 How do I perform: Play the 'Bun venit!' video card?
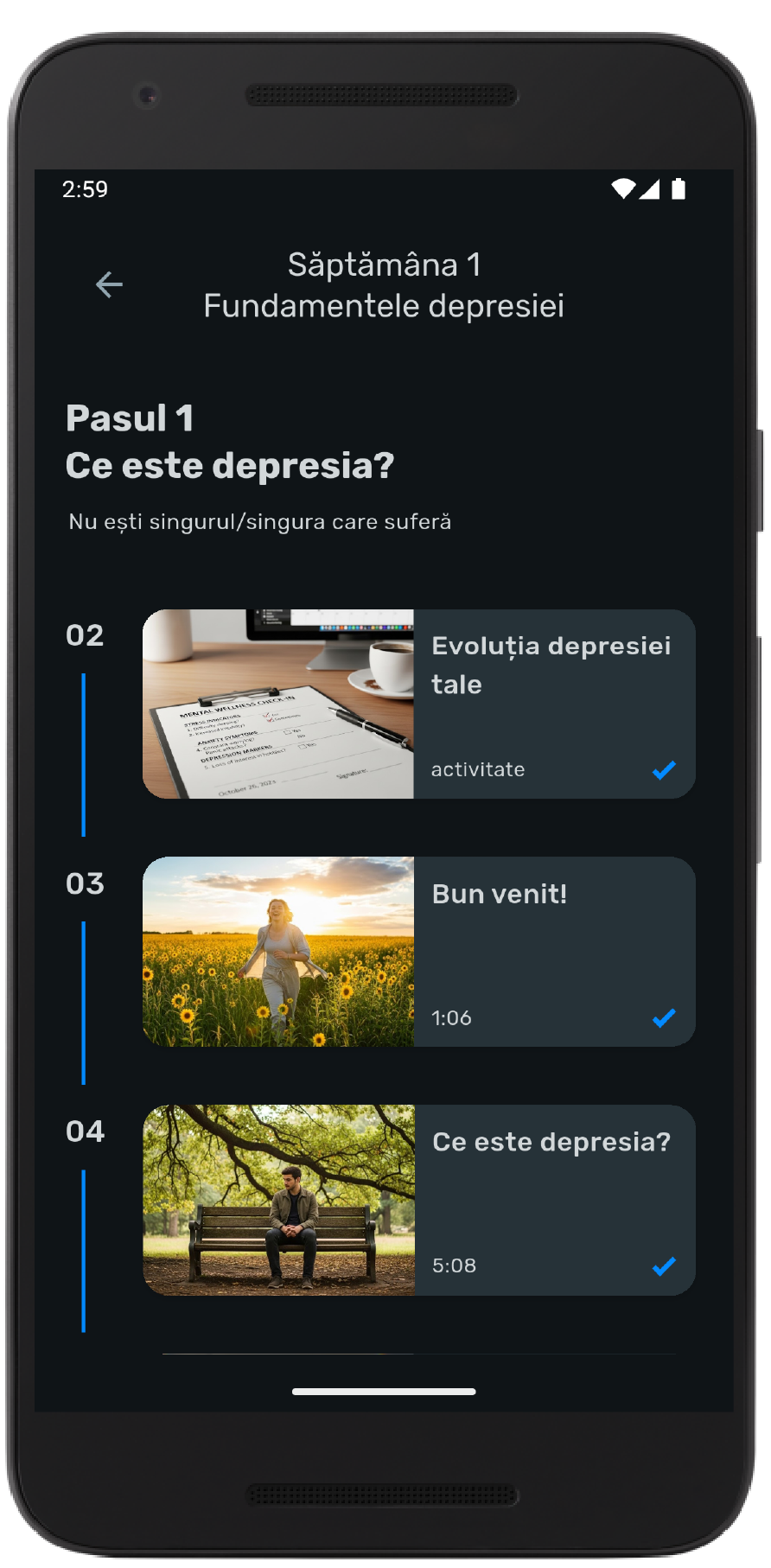(418, 952)
